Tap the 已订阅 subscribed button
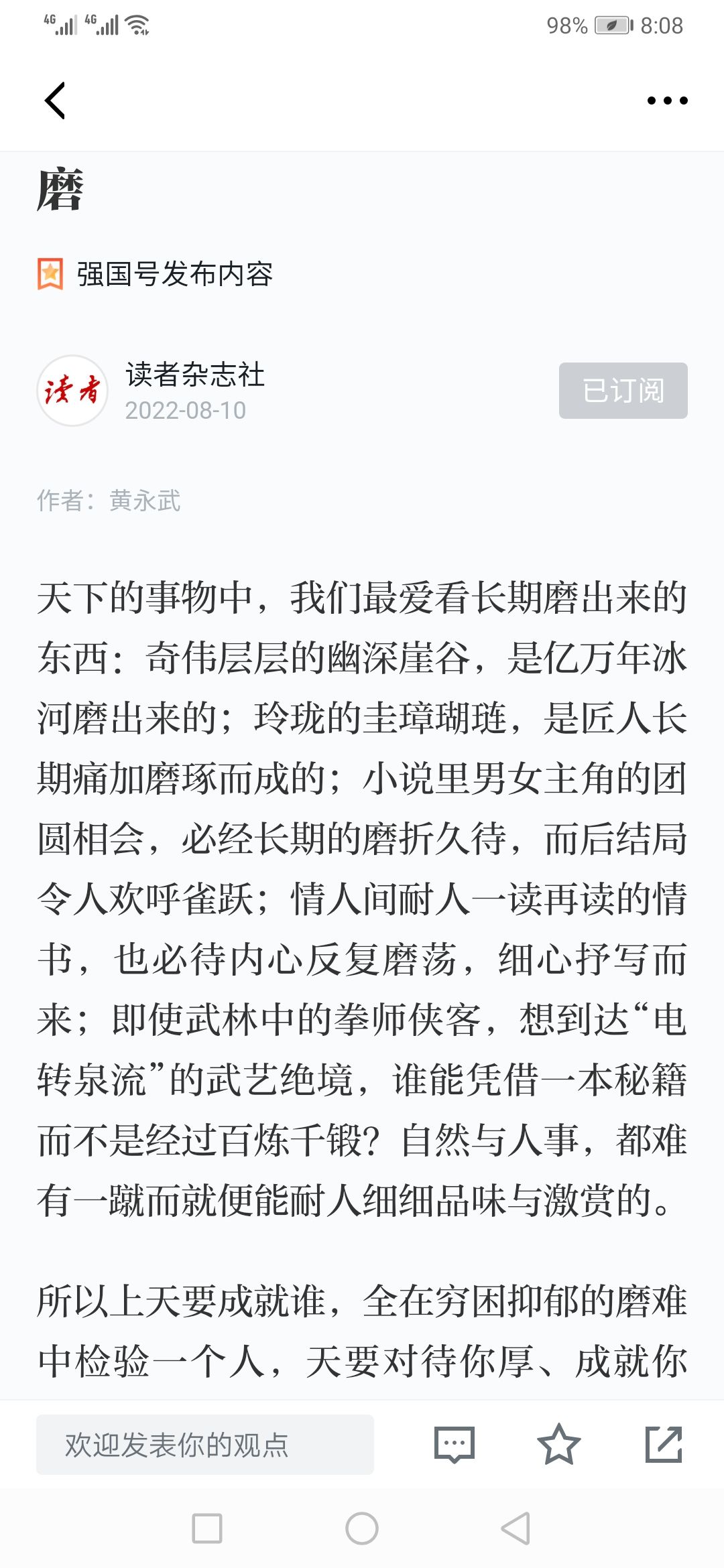The image size is (724, 1568). 623,391
